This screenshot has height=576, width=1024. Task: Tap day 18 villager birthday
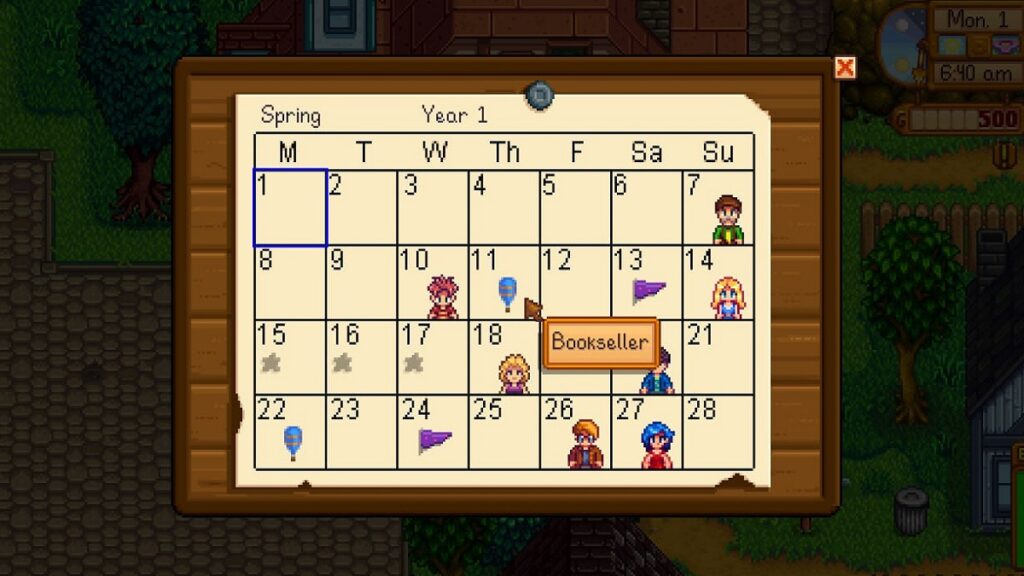[514, 373]
